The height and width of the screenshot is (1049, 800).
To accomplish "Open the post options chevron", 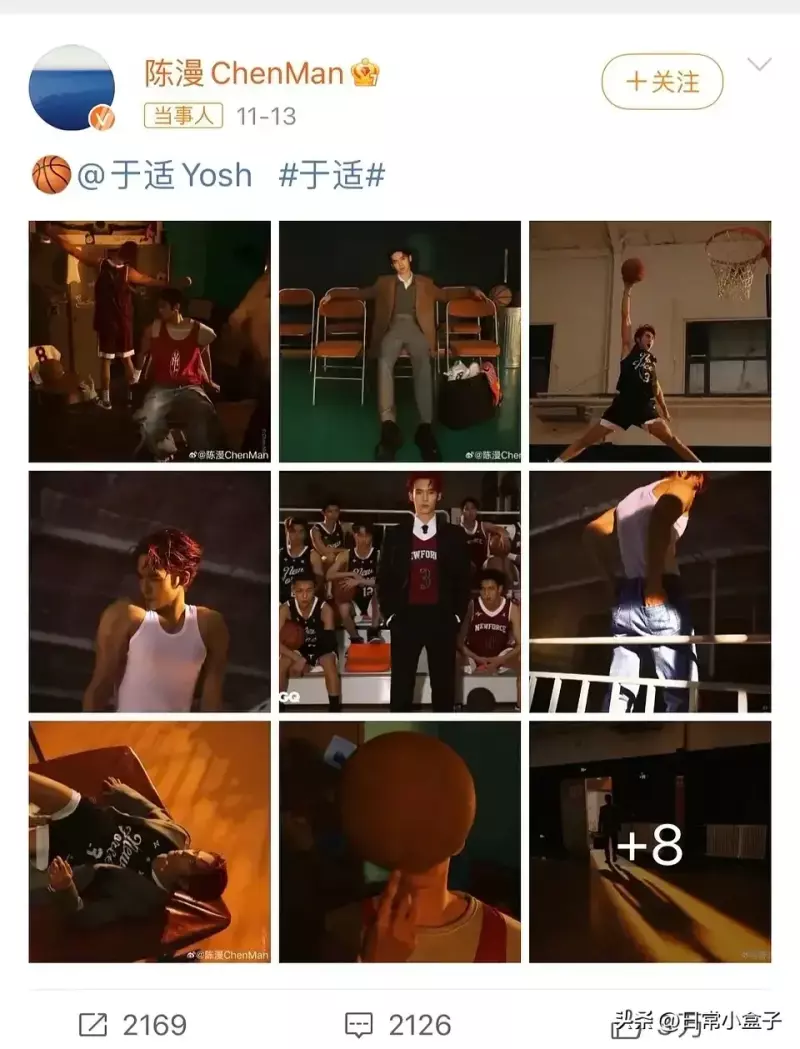I will 759,66.
